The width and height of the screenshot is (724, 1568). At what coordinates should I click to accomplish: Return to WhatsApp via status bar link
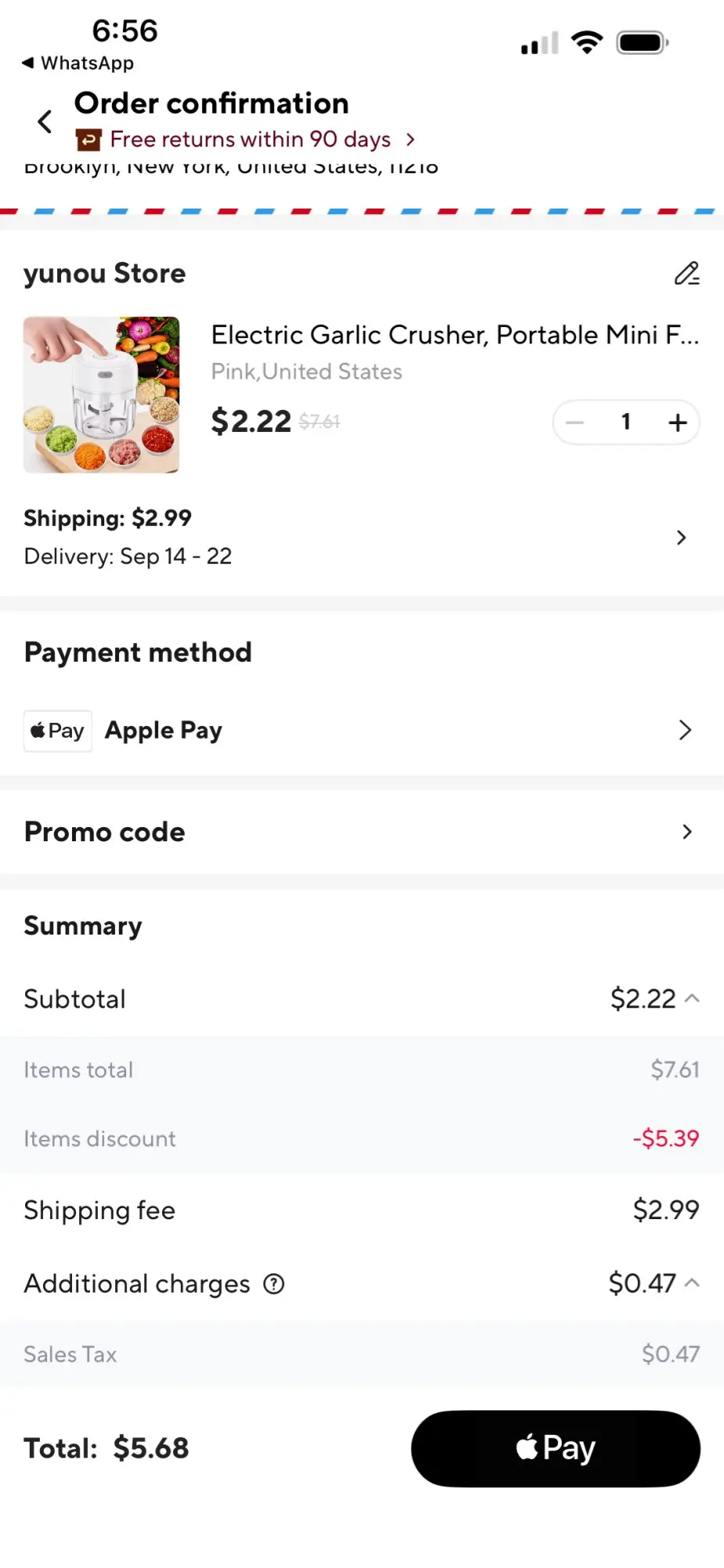78,63
